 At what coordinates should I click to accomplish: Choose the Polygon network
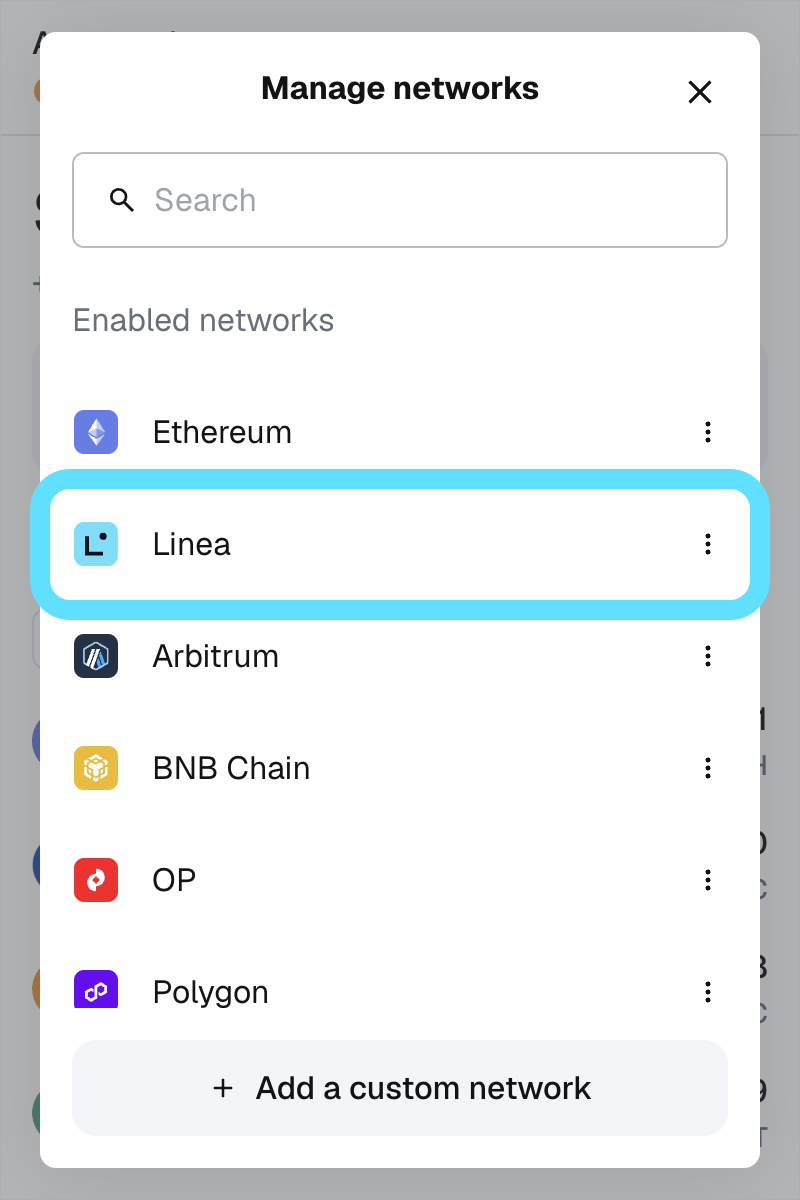(211, 990)
